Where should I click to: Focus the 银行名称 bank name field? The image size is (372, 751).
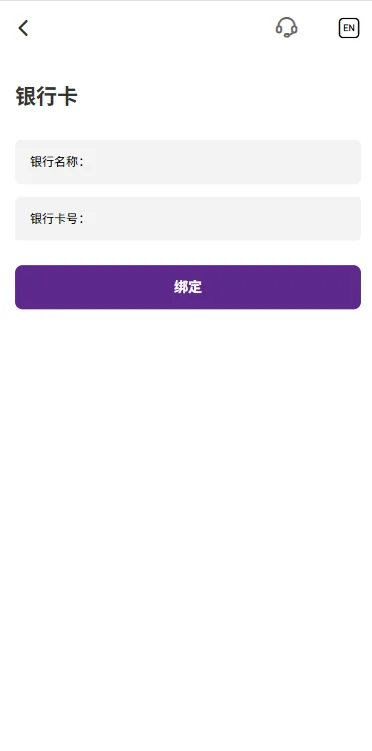[188, 162]
